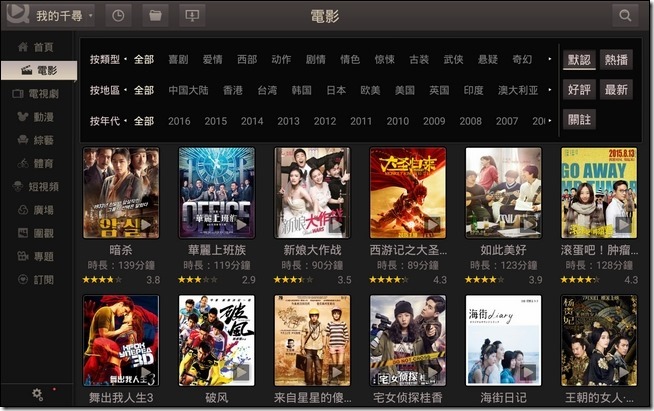The image size is (654, 411).
Task: Open movie 暗杀
Action: [121, 193]
